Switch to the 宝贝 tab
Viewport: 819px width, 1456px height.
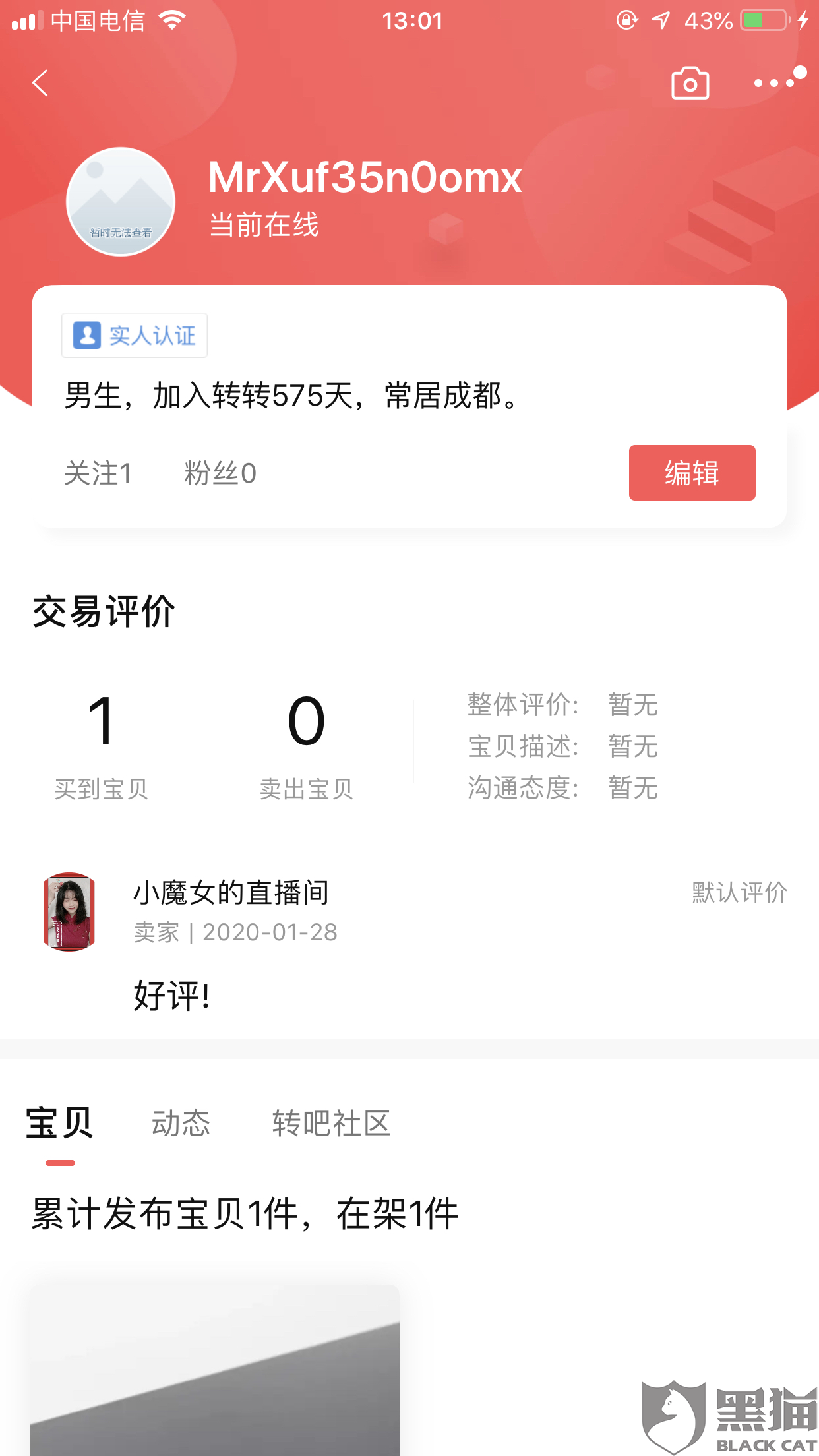click(59, 1124)
